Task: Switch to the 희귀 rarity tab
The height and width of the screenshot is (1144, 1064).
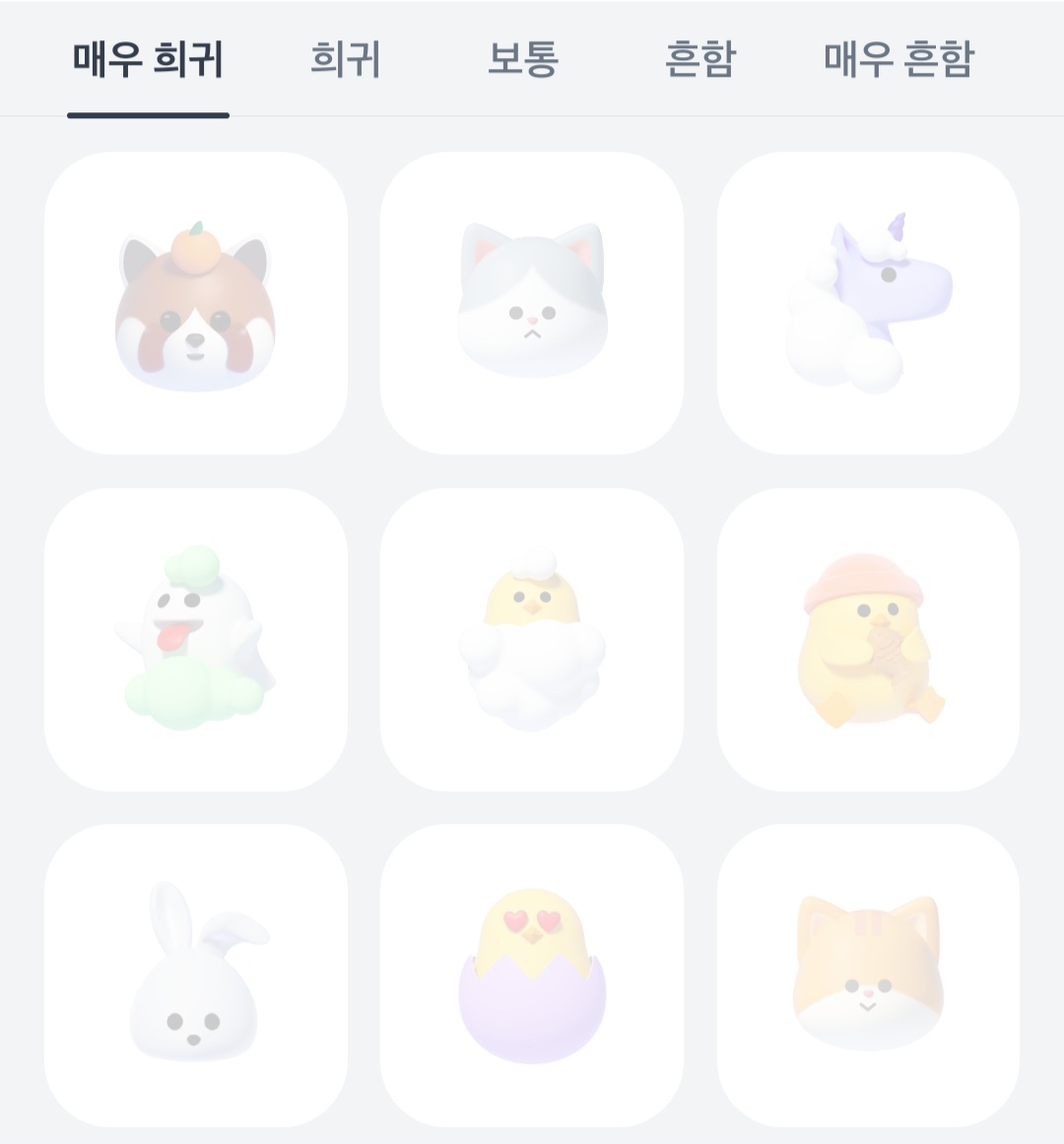Action: click(344, 60)
